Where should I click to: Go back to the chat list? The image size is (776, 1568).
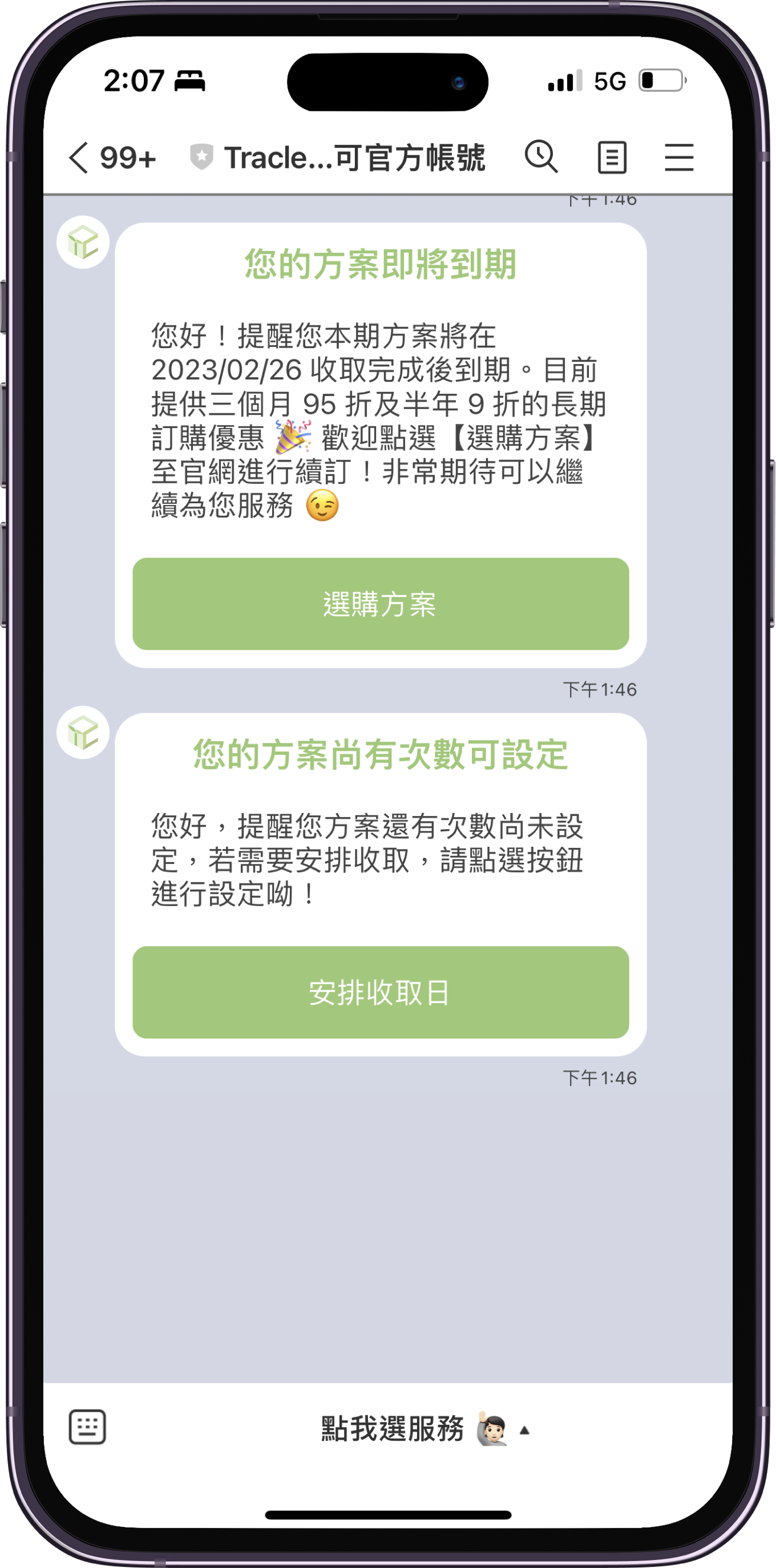79,157
